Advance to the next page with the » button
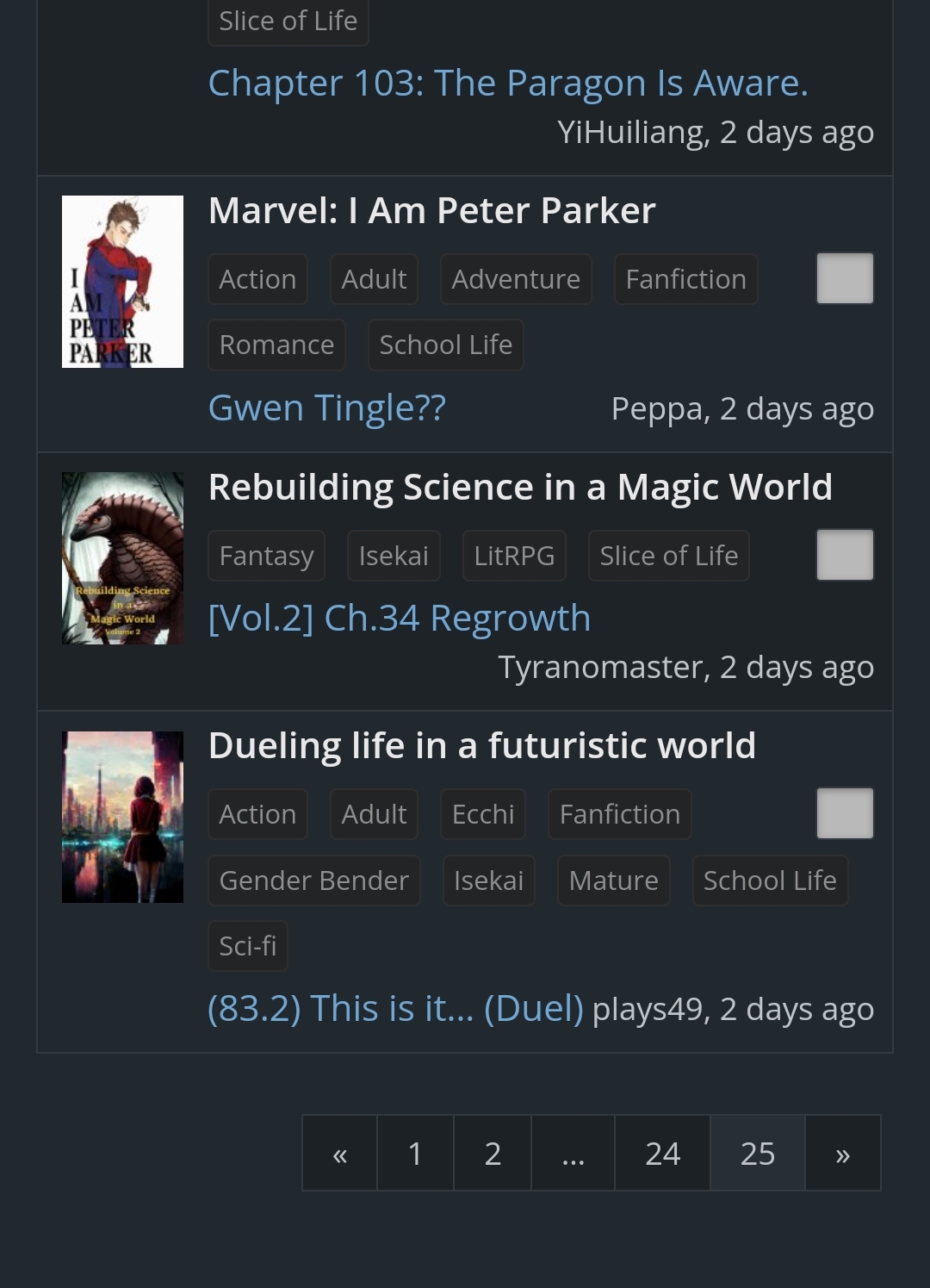 coord(842,1152)
